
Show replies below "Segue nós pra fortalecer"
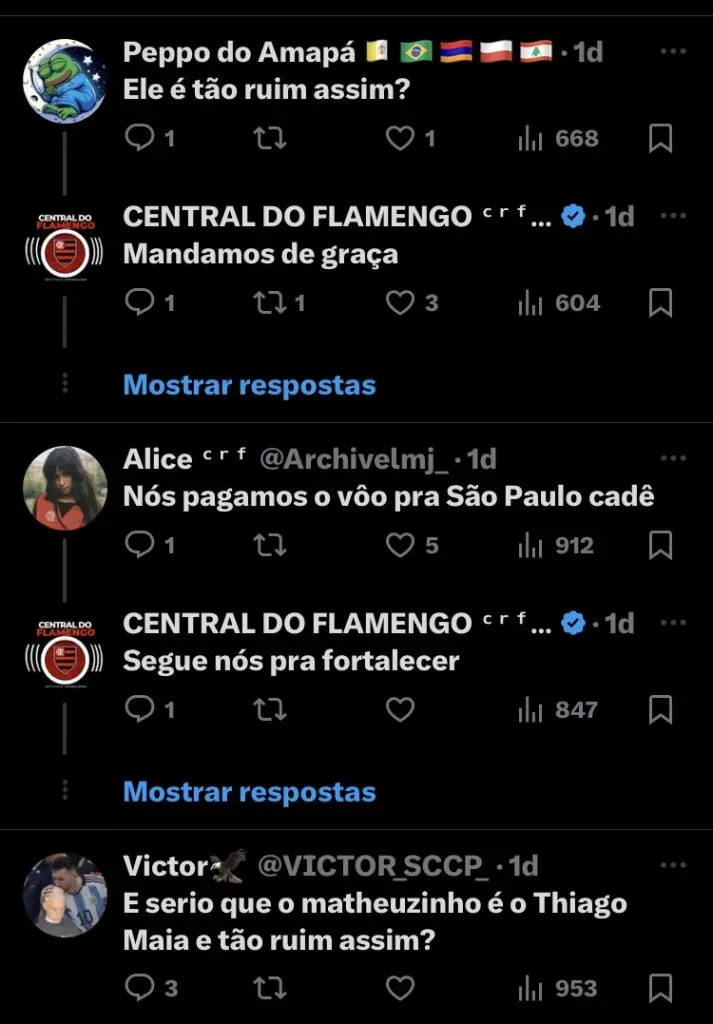coord(249,792)
